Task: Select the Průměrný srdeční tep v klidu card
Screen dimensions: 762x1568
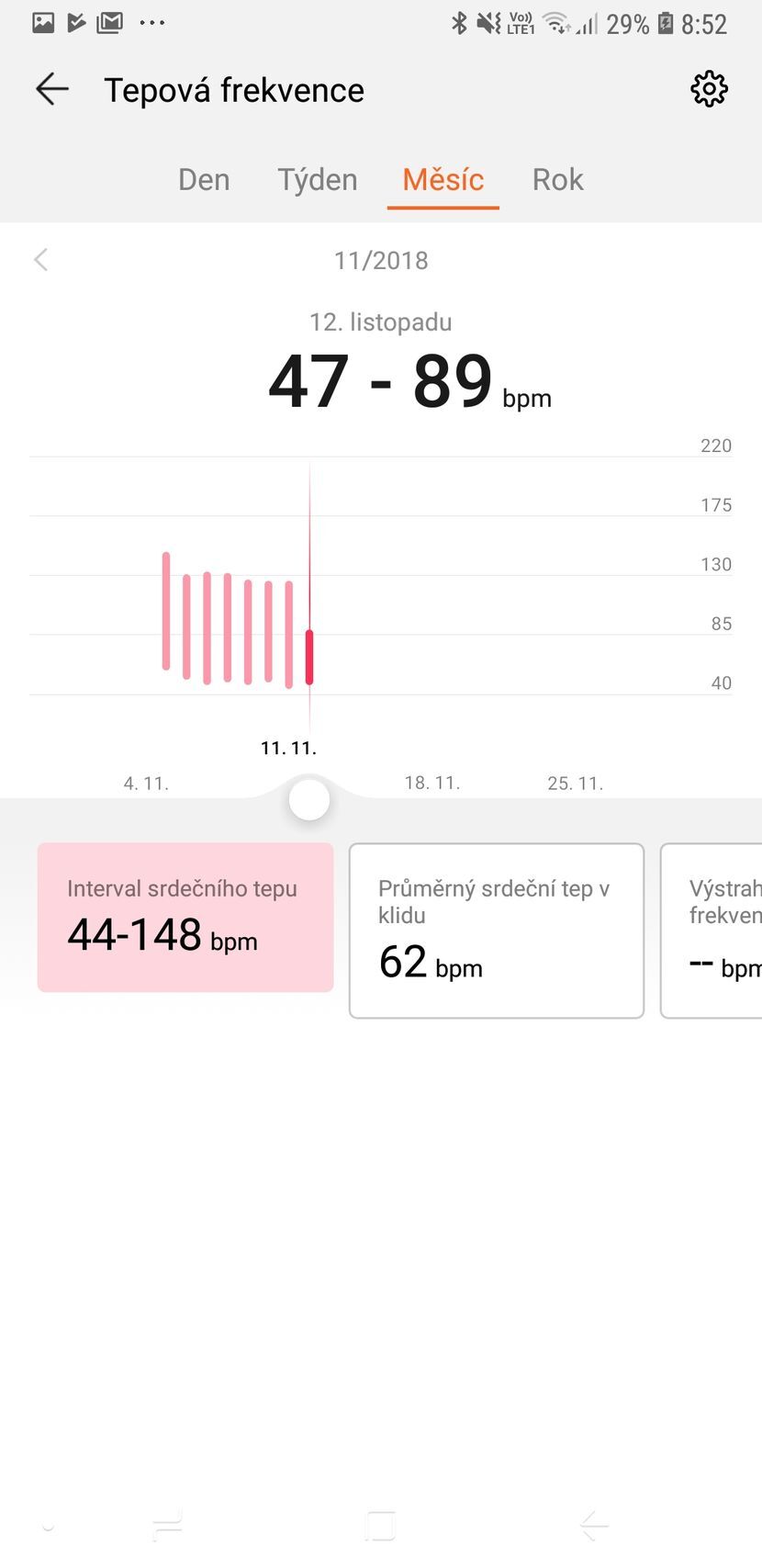Action: 496,930
